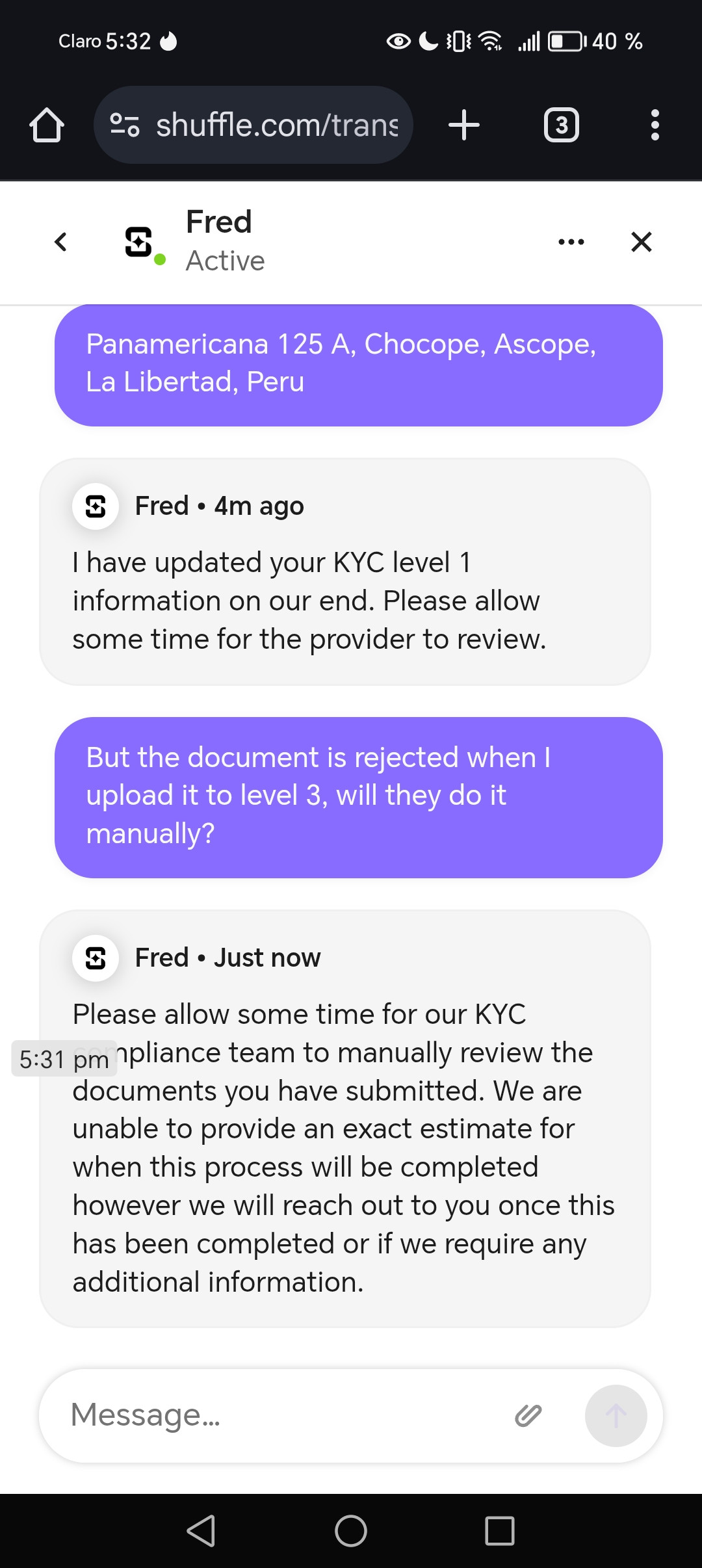
Task: Open the chat options three-dot menu
Action: tap(571, 242)
